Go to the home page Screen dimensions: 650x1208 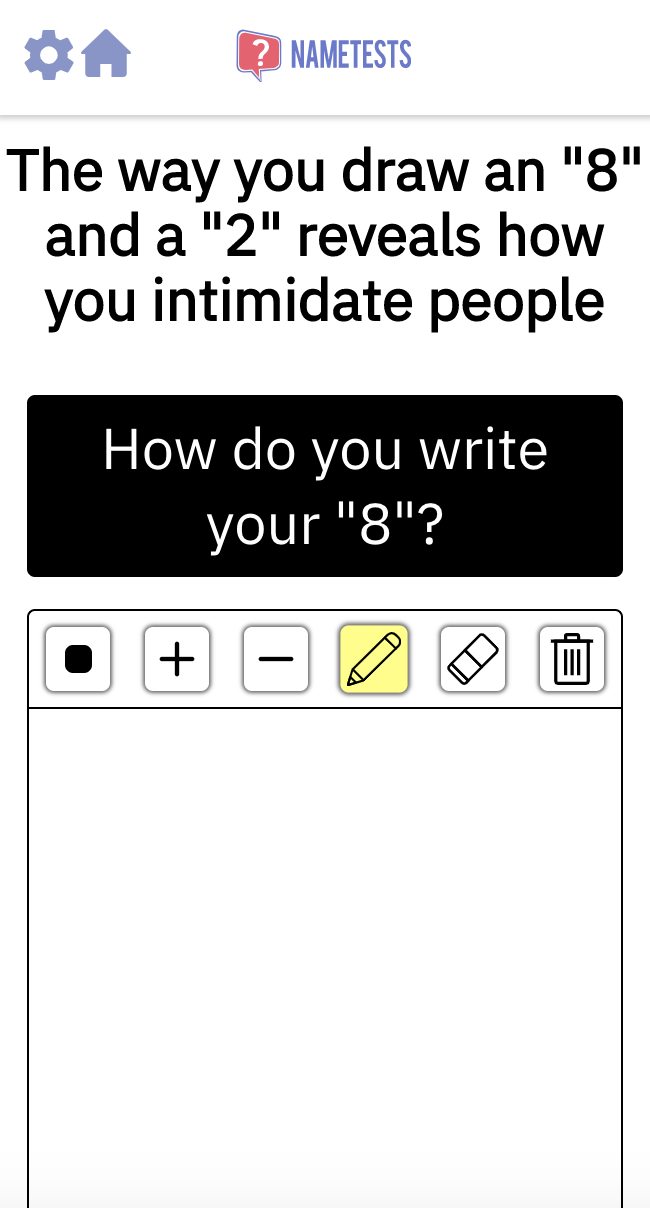106,54
